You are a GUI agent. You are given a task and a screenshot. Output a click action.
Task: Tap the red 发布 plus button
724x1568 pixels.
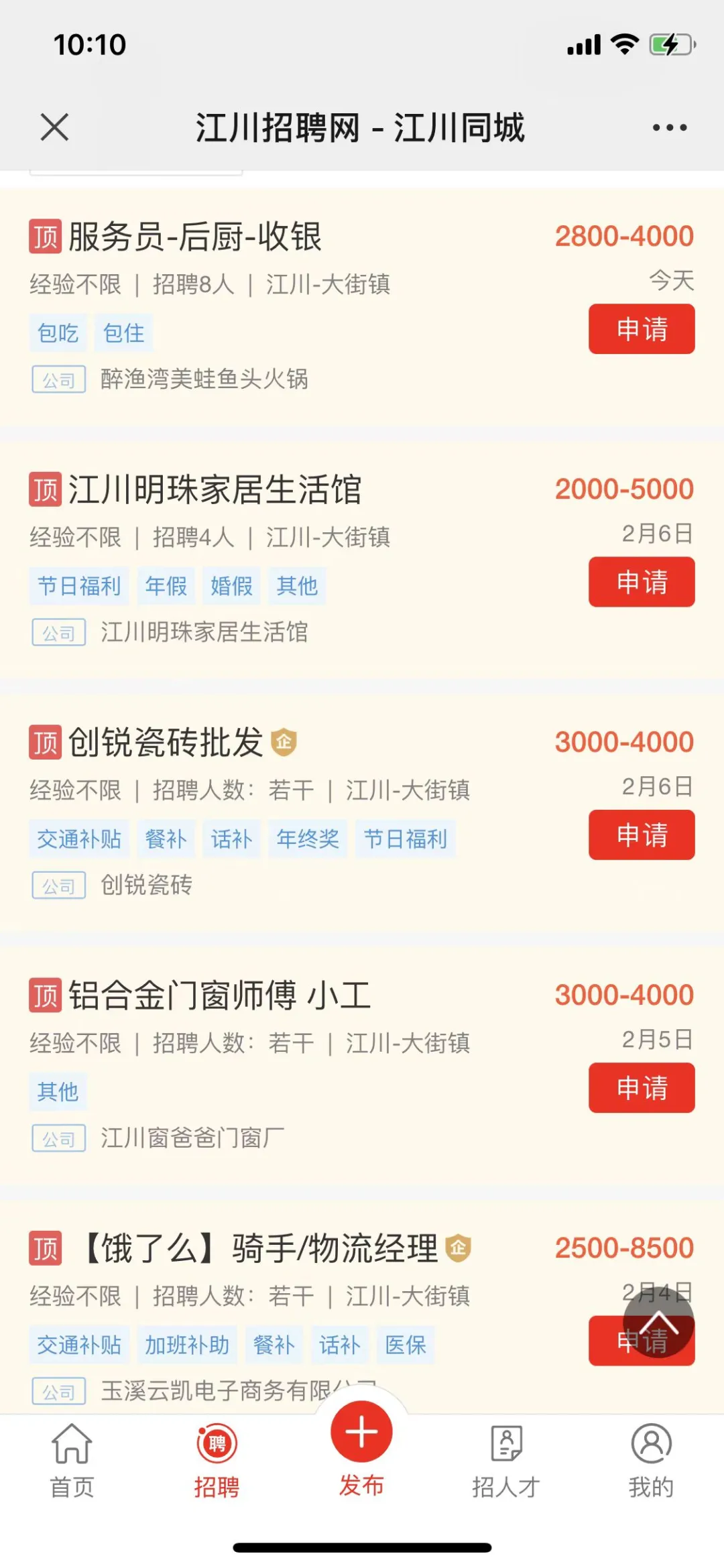coord(361,1431)
